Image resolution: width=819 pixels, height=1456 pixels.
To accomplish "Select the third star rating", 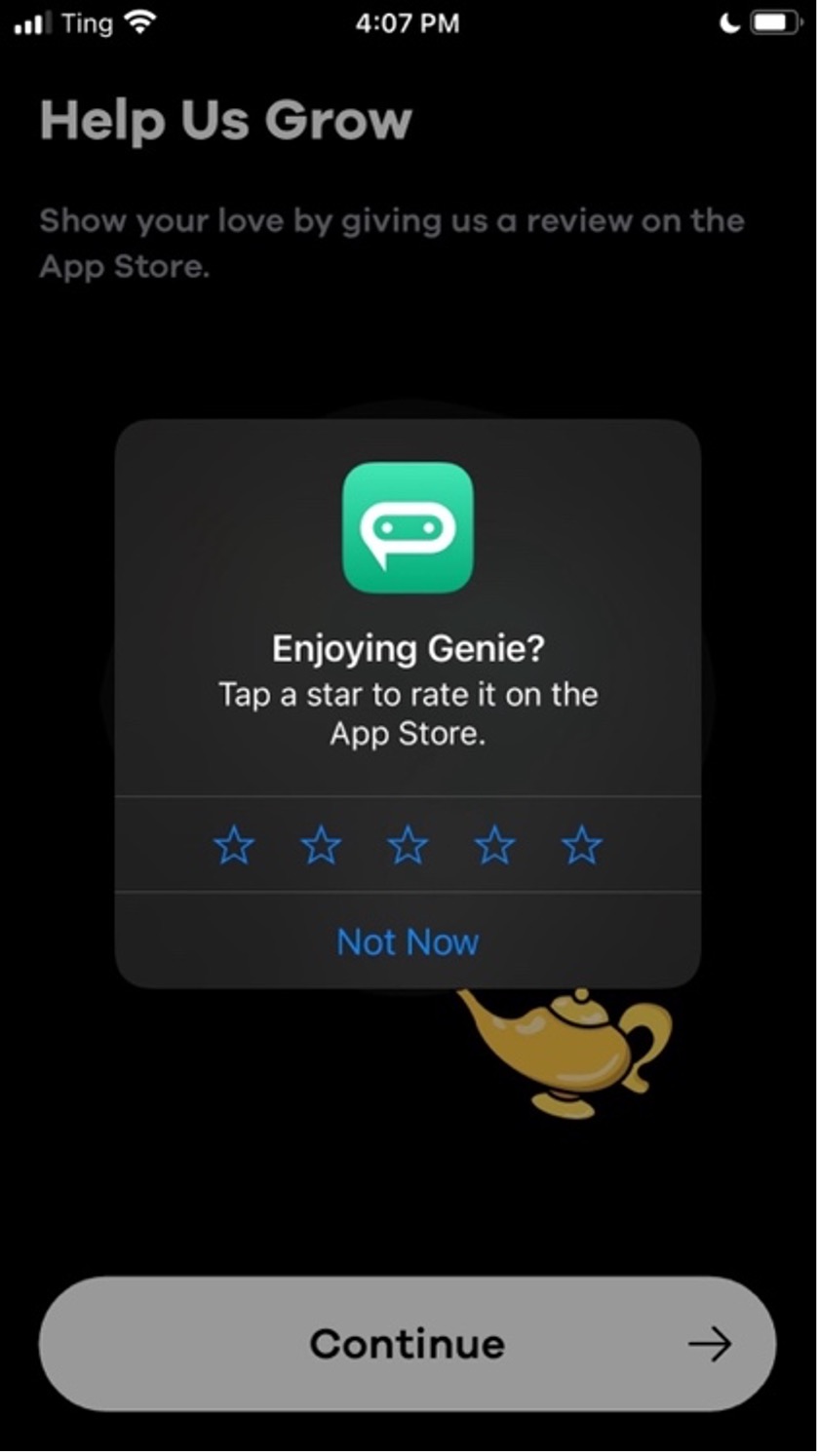I will (x=408, y=845).
